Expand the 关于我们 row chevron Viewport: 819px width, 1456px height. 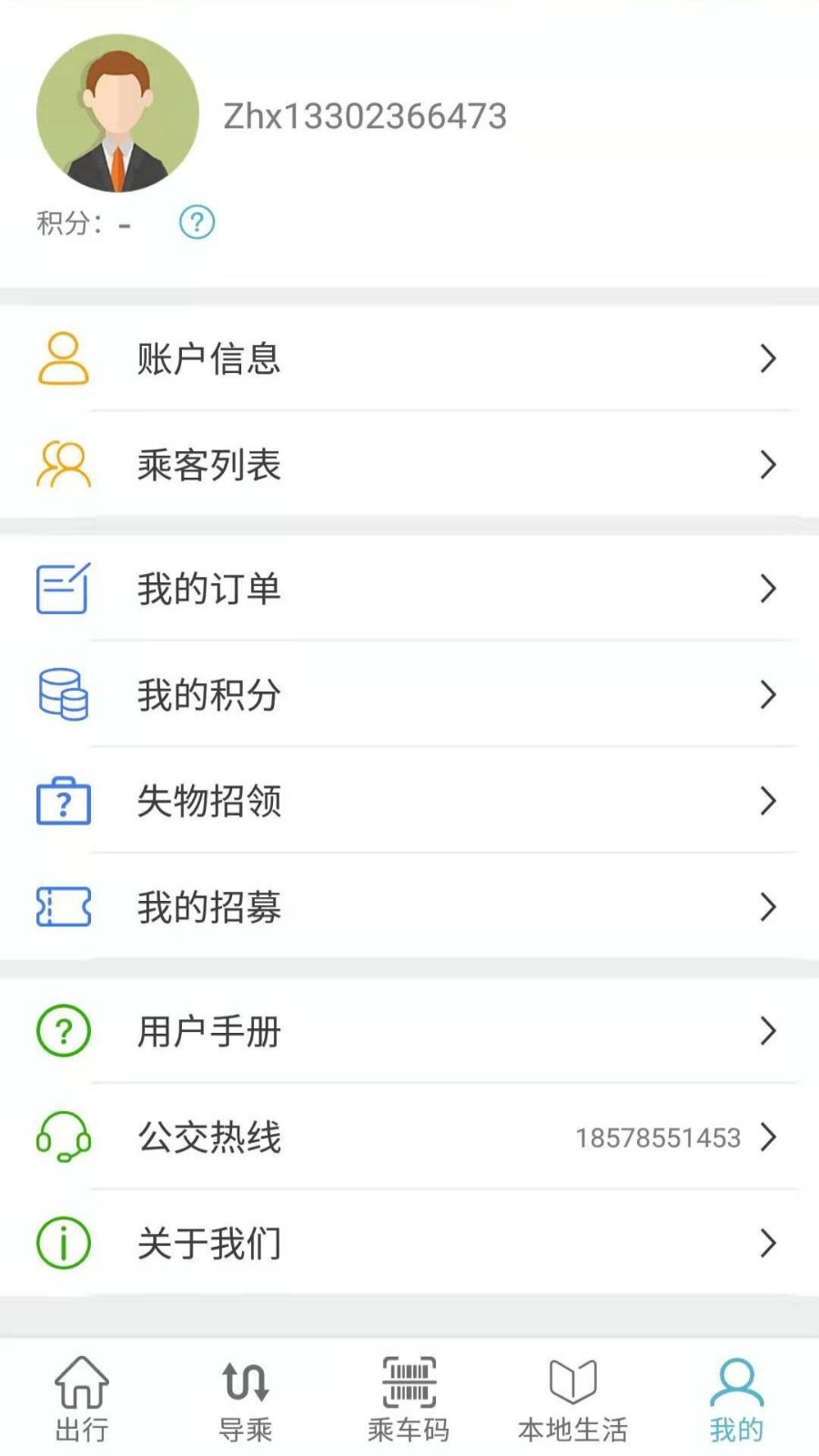click(769, 1243)
